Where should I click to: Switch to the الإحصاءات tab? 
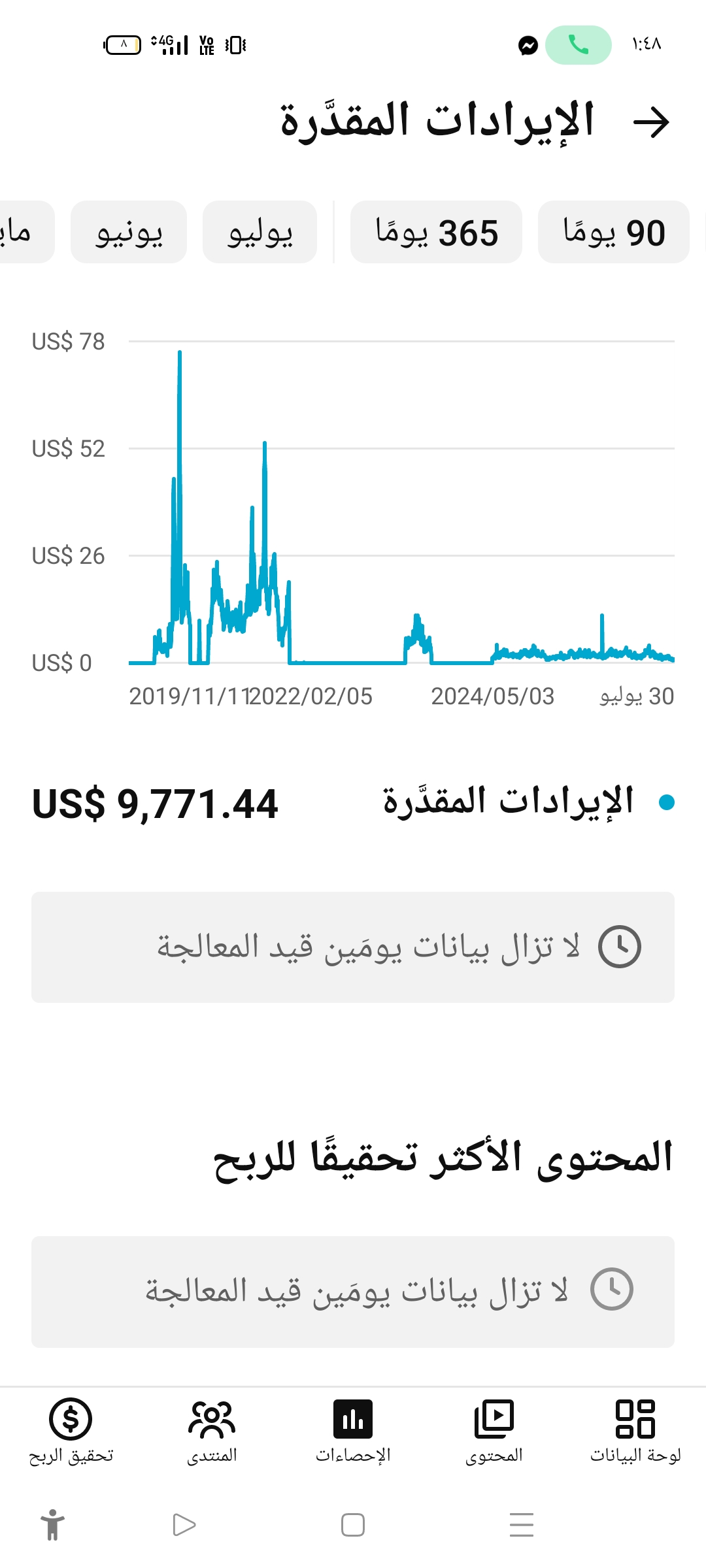(353, 1431)
